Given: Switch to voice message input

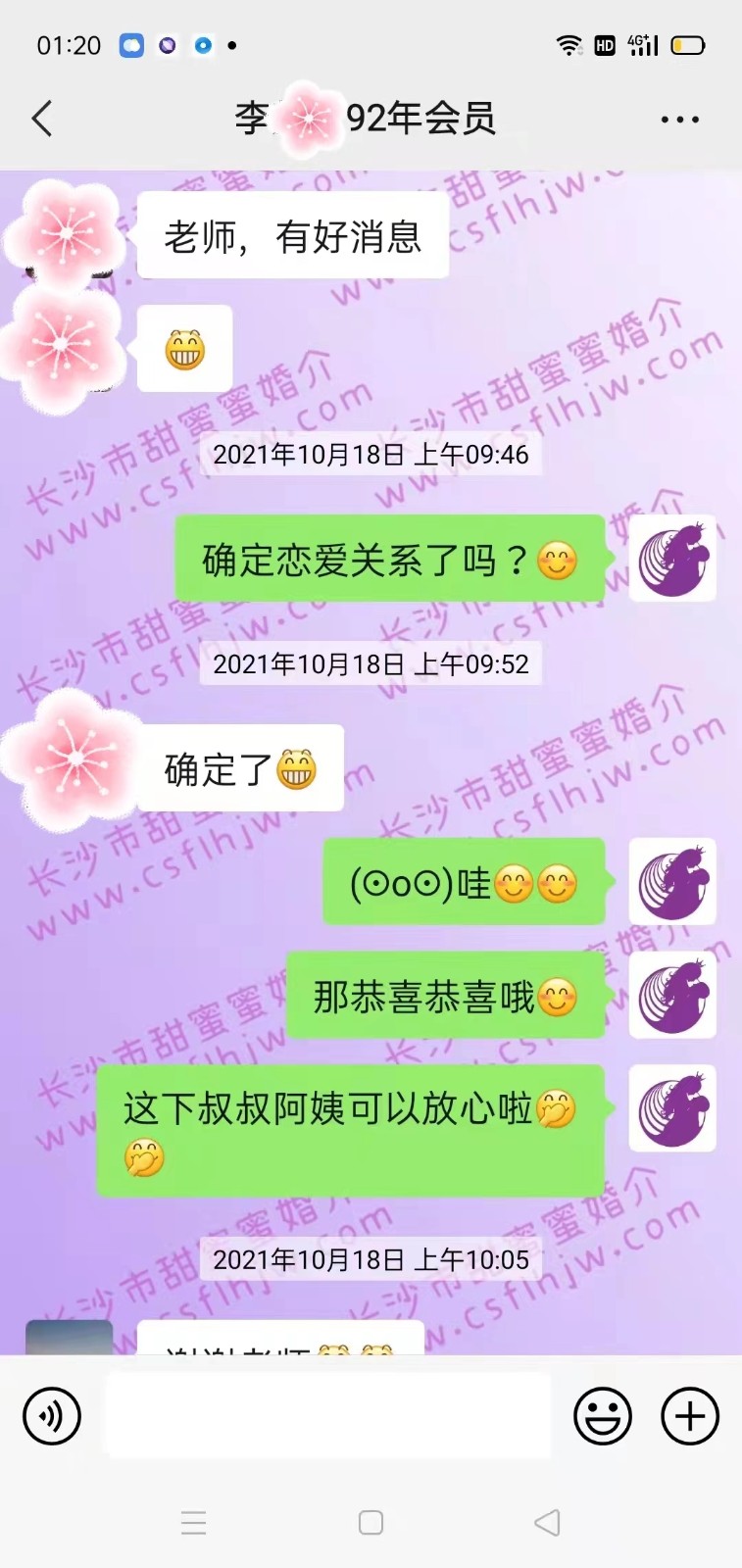Looking at the screenshot, I should tap(51, 1416).
